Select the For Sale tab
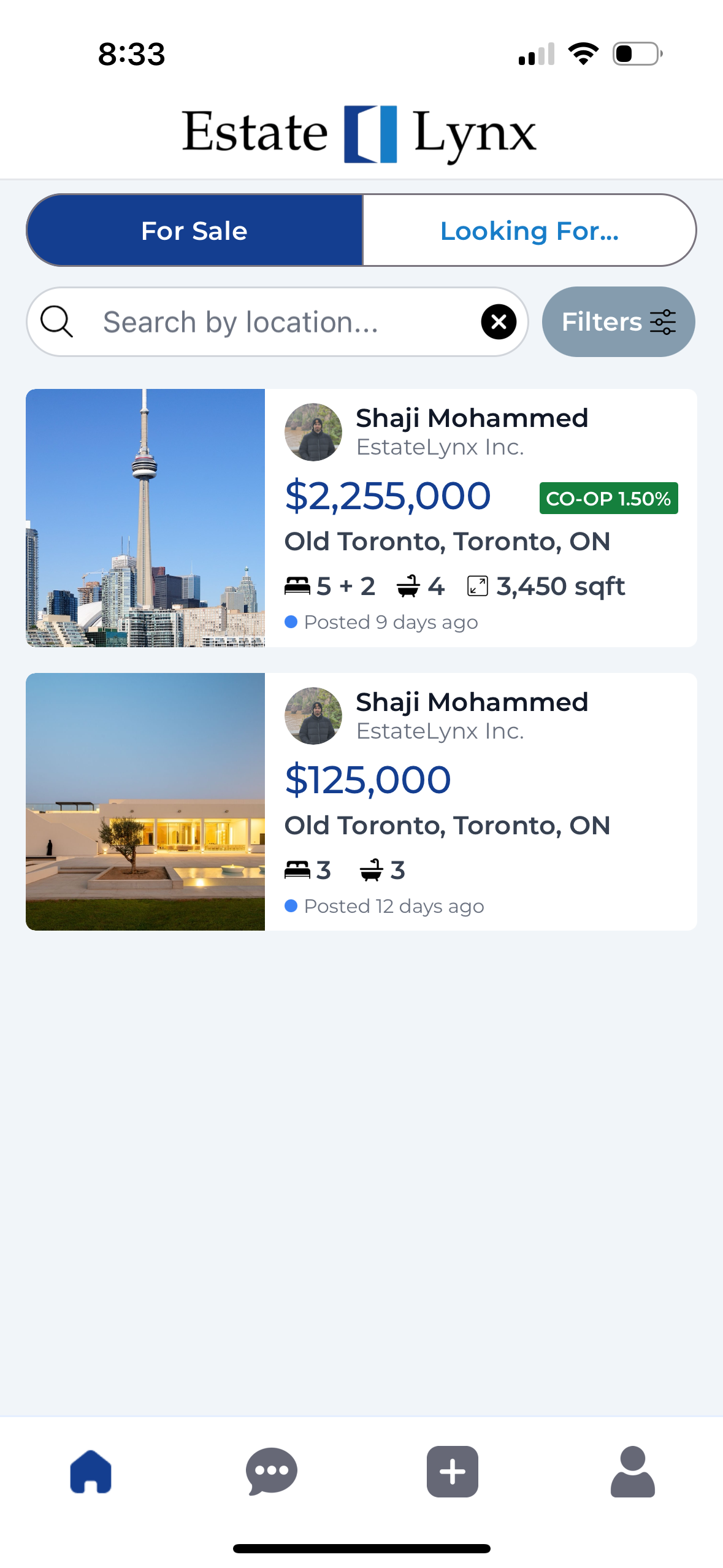This screenshot has width=723, height=1568. tap(193, 231)
